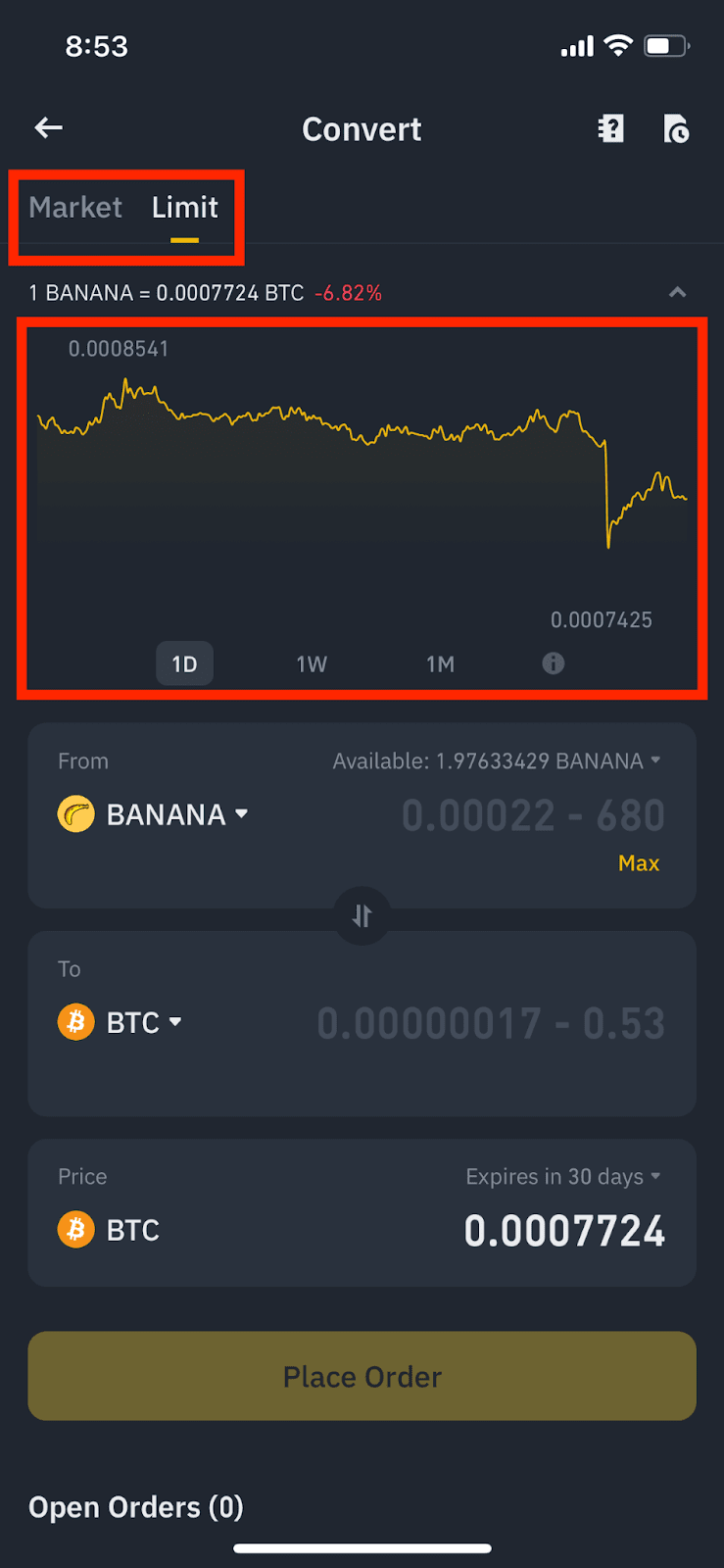Switch chart to 1M range
Image resolution: width=724 pixels, height=1568 pixels.
(x=440, y=663)
